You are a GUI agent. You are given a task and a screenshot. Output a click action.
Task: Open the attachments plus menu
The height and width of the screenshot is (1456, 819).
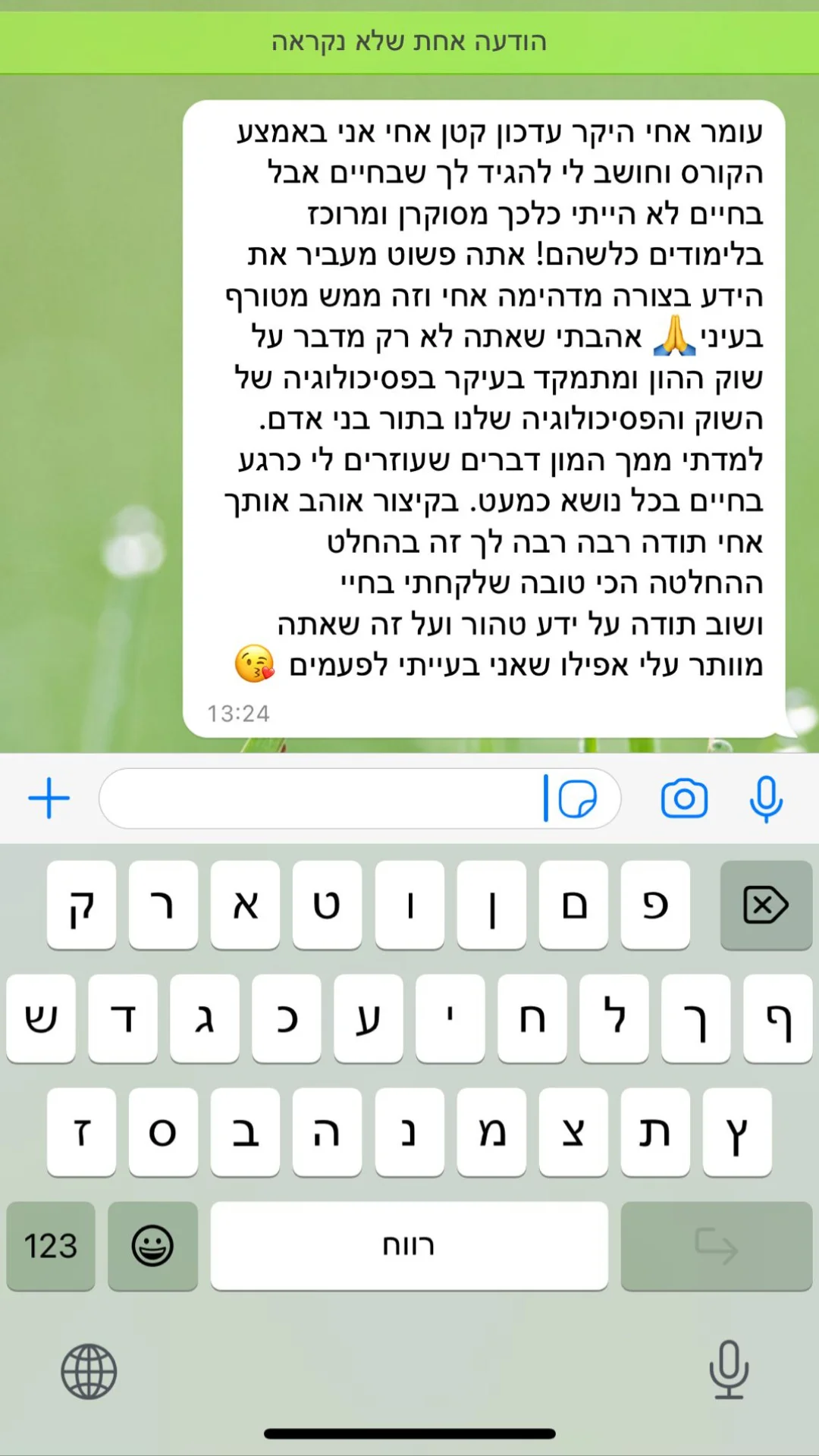point(49,799)
